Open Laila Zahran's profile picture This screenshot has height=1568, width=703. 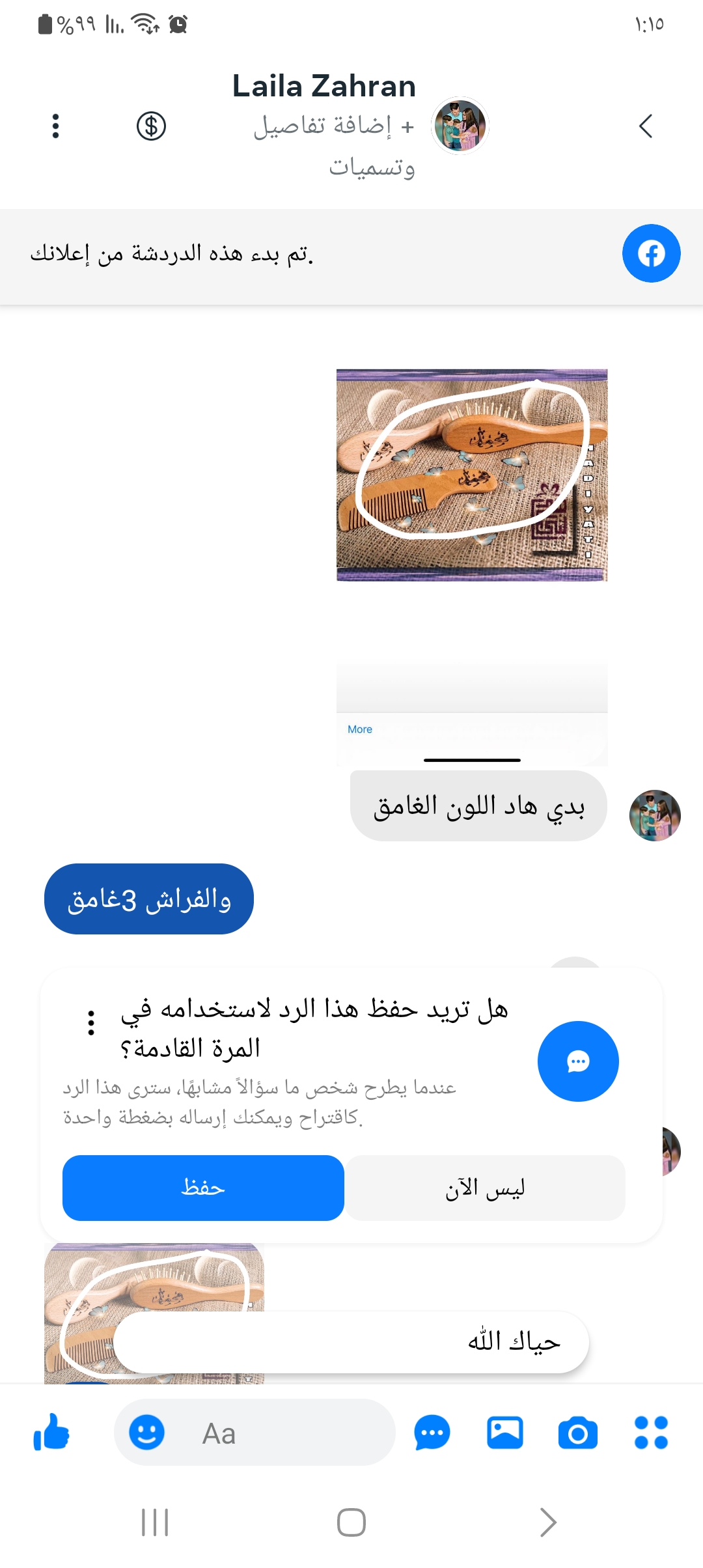pos(460,126)
